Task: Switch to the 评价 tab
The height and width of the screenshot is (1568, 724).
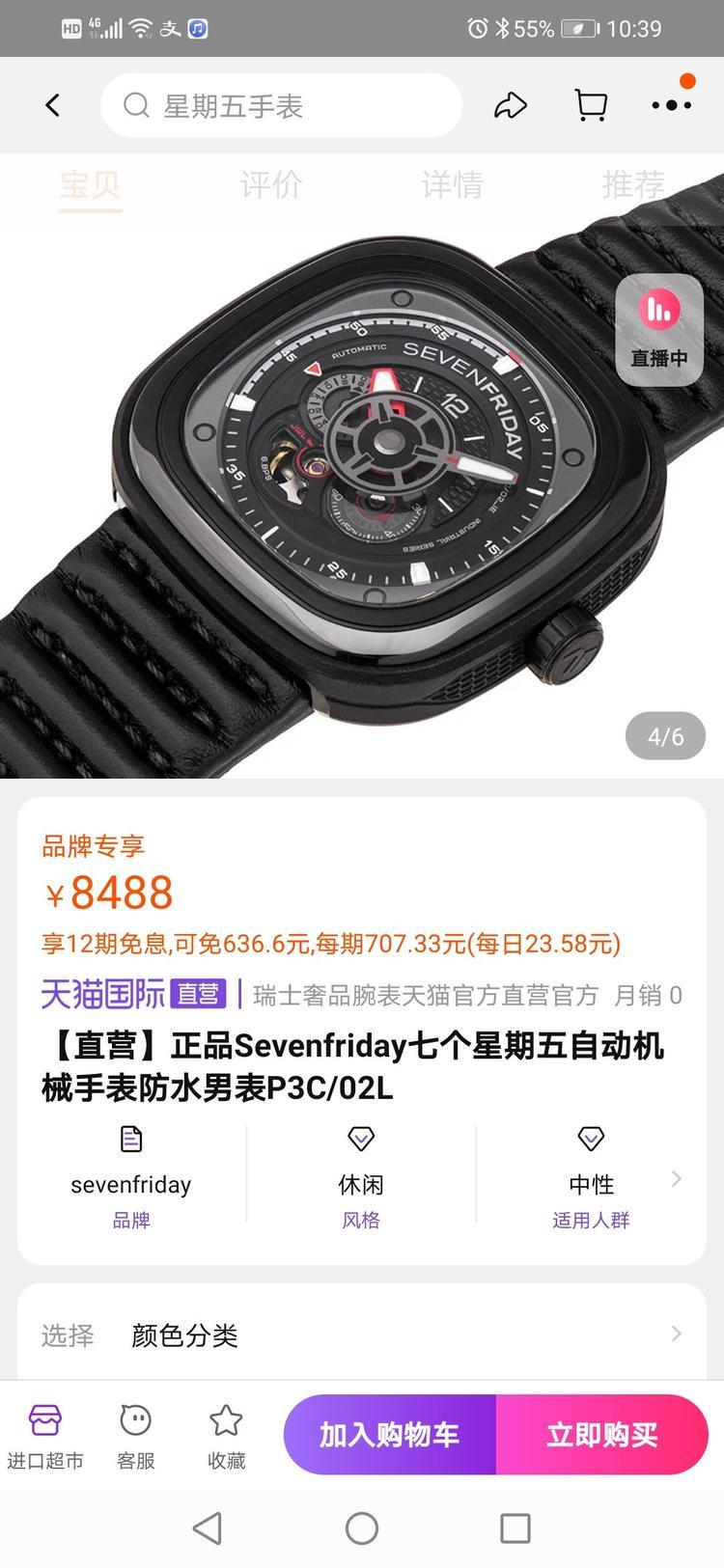Action: [271, 184]
